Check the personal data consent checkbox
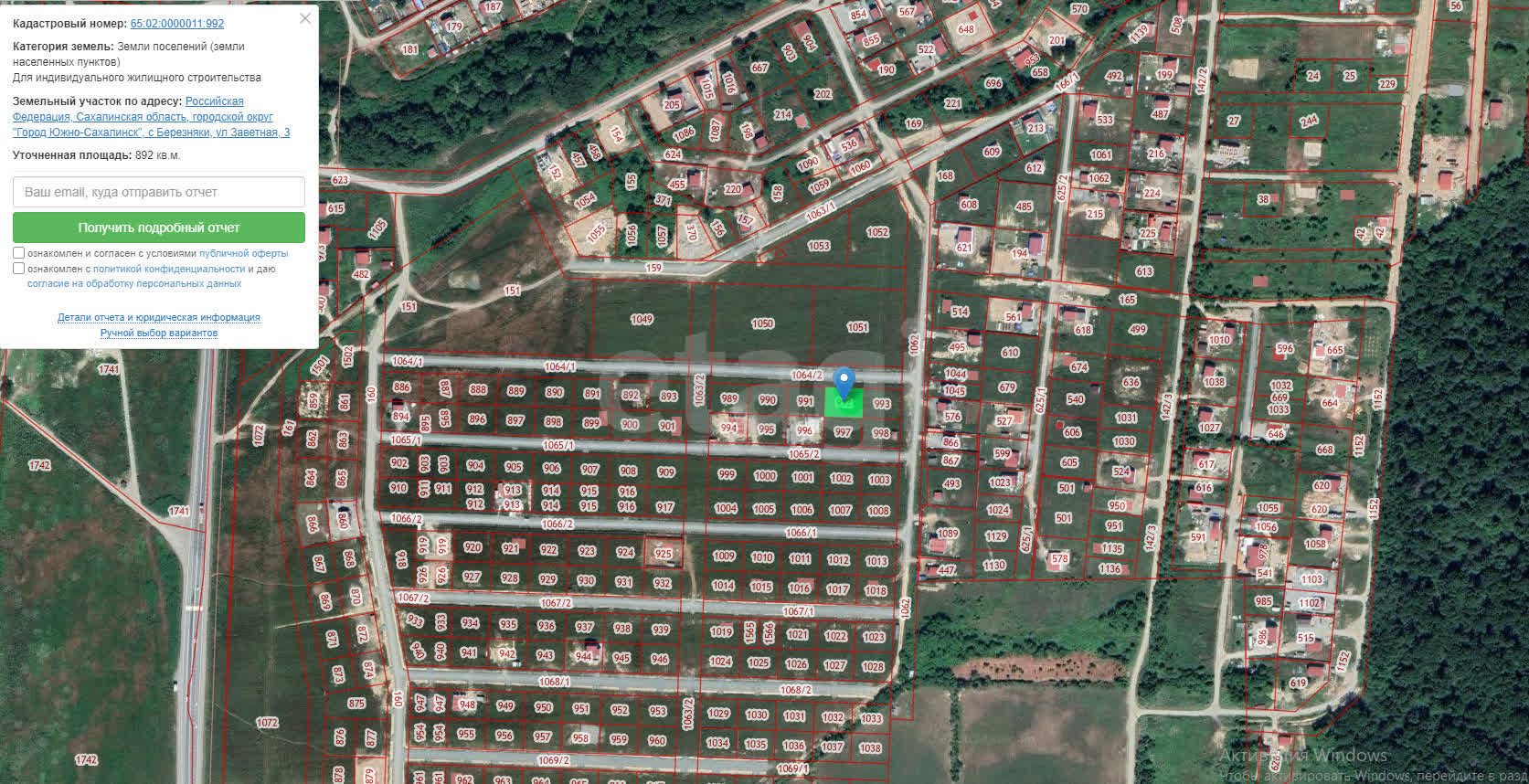Viewport: 1529px width, 784px height. [x=19, y=269]
